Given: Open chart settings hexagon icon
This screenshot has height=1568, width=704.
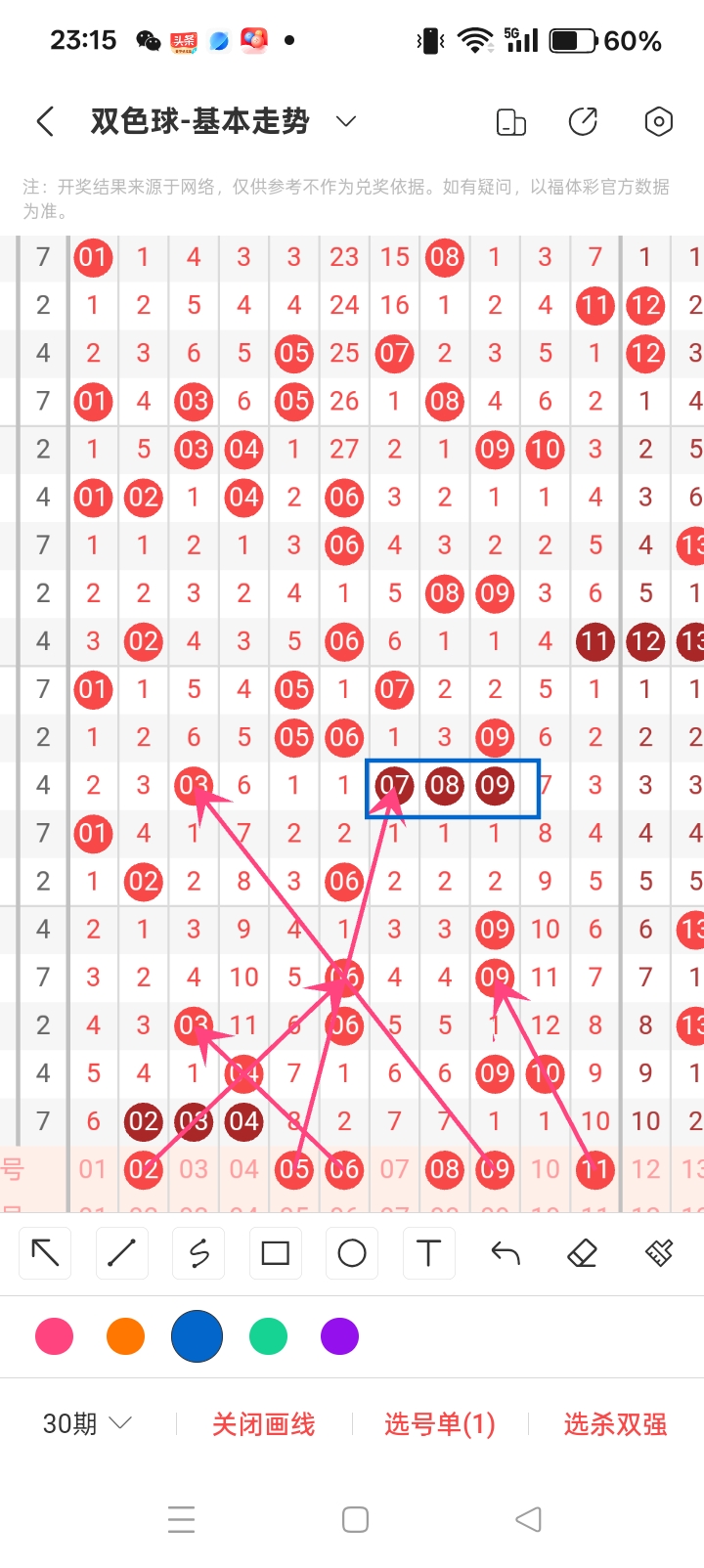Looking at the screenshot, I should tap(658, 122).
